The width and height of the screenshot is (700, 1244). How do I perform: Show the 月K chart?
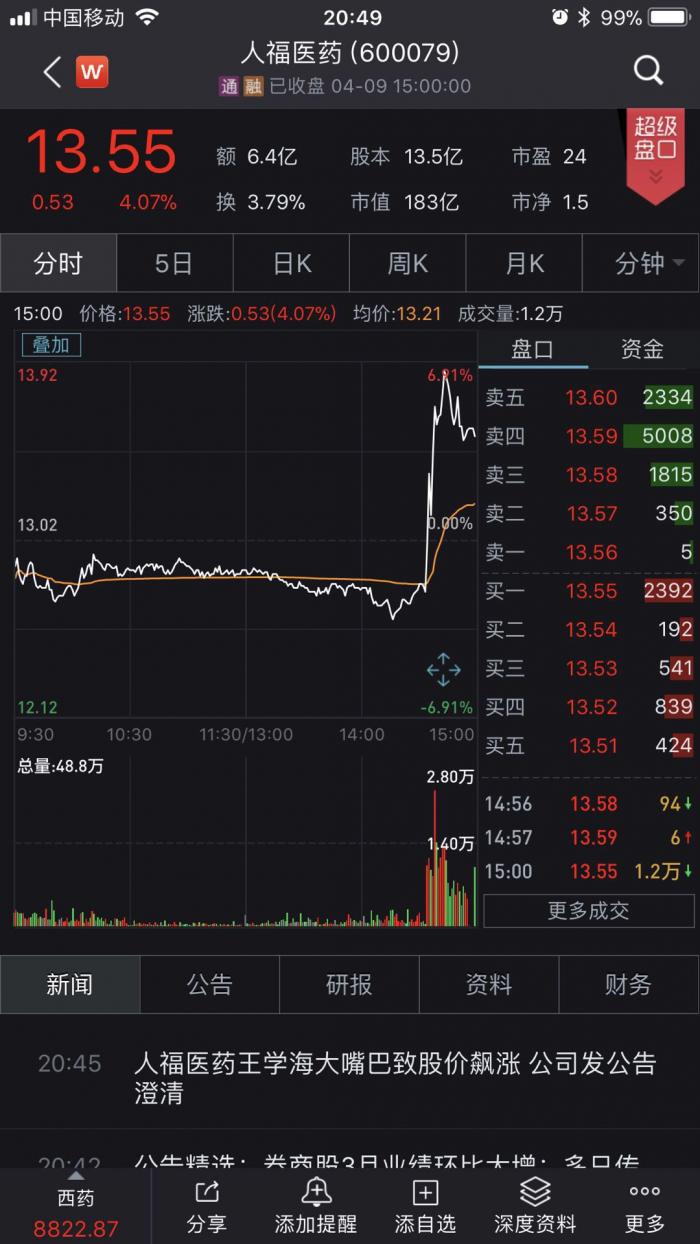pyautogui.click(x=525, y=263)
